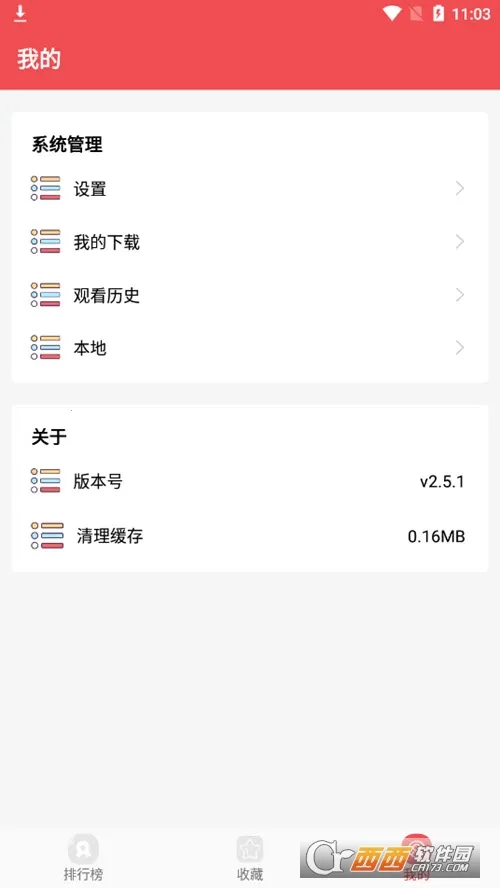500x888 pixels.
Task: Switch to the 收藏 tab
Action: pyautogui.click(x=250, y=858)
